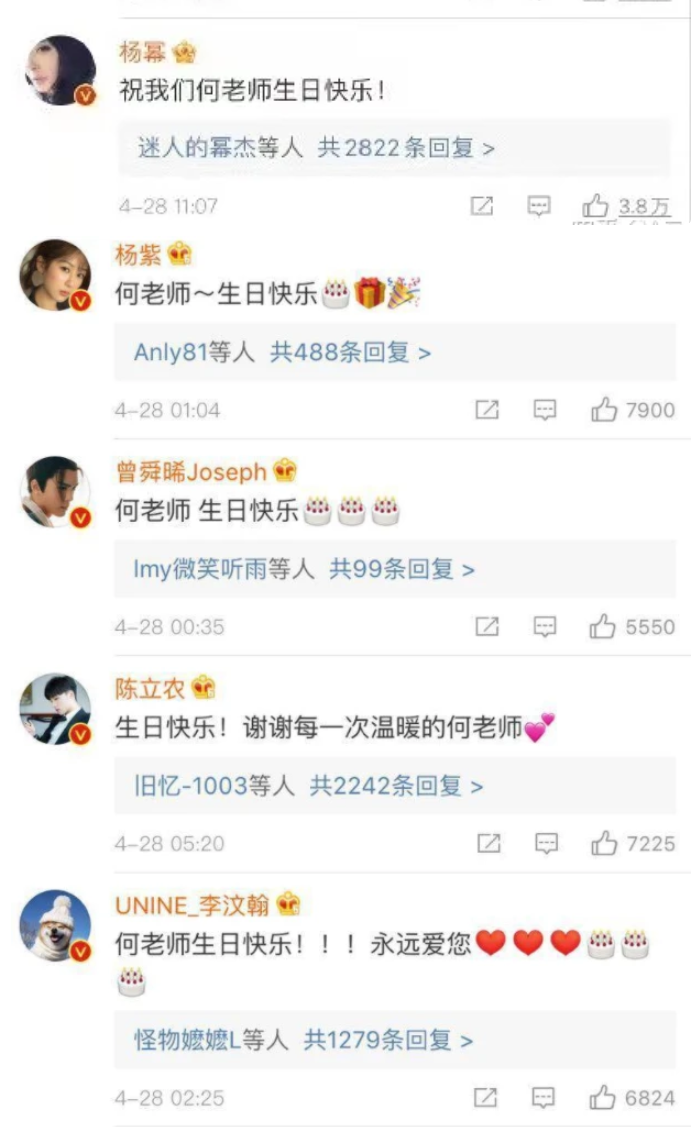Open 杨紫's profile avatar
Viewport: 697px width, 1127px height.
click(x=56, y=275)
